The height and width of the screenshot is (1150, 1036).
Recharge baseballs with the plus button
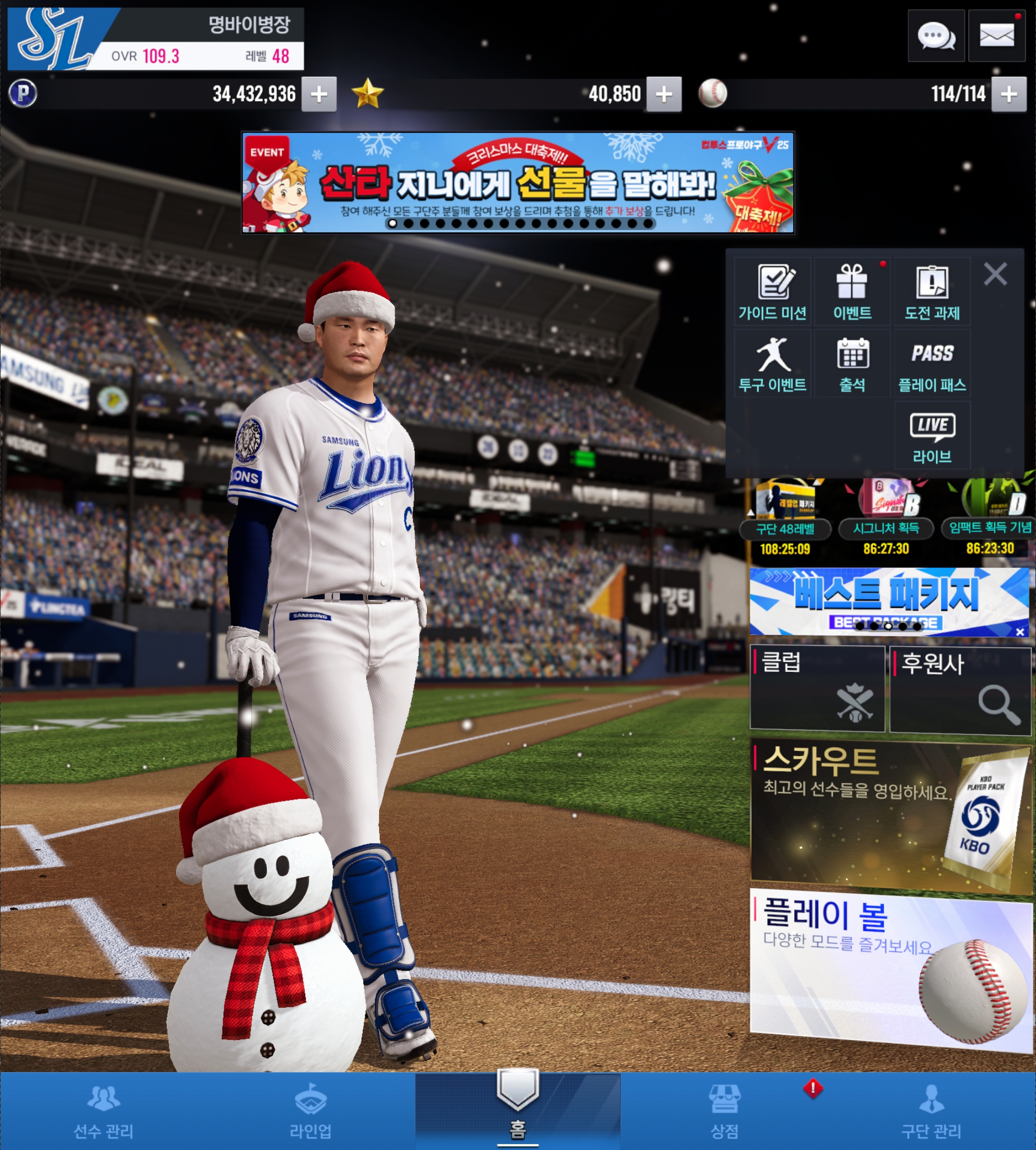pyautogui.click(x=1009, y=94)
